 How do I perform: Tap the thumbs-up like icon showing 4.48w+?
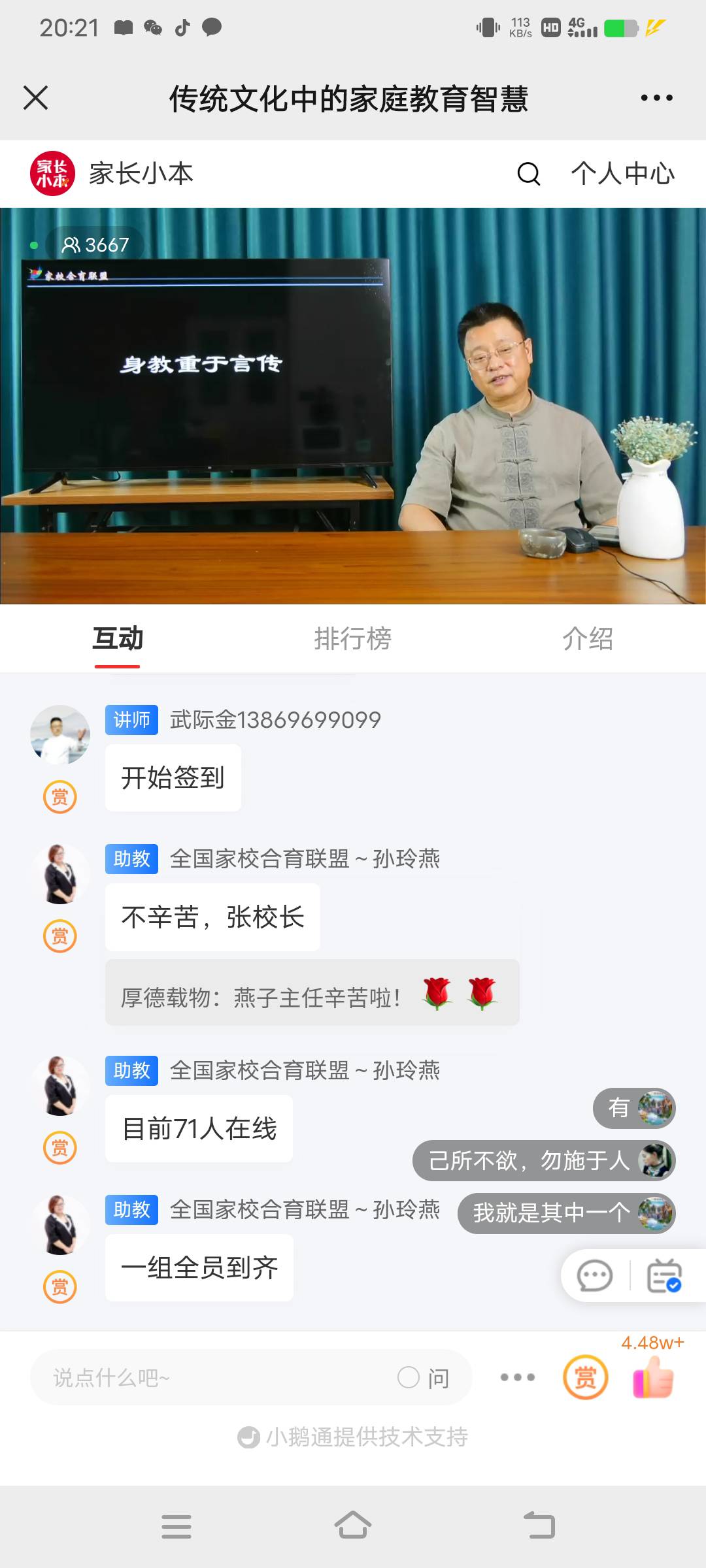(652, 1379)
